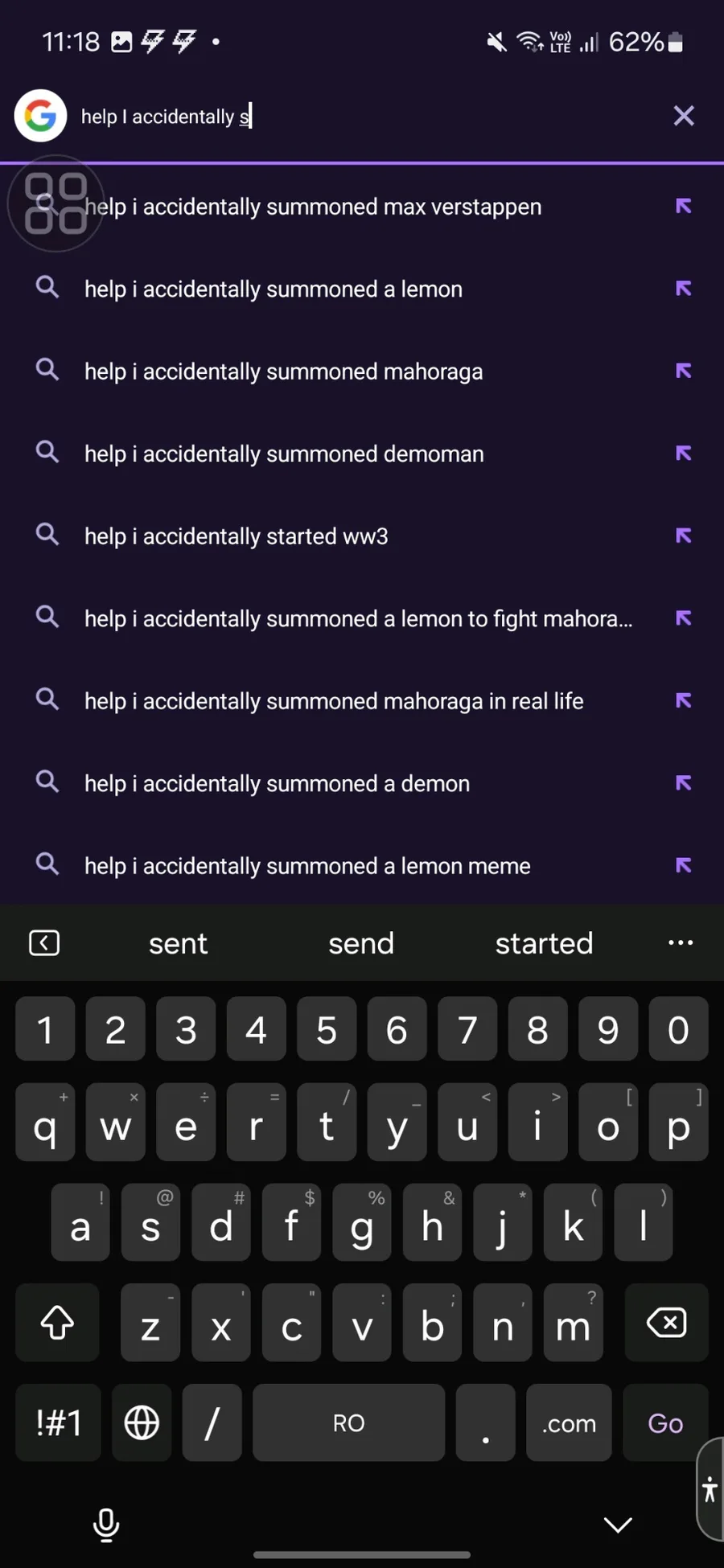Choose keyboard word suggestion 'started'

[x=544, y=943]
